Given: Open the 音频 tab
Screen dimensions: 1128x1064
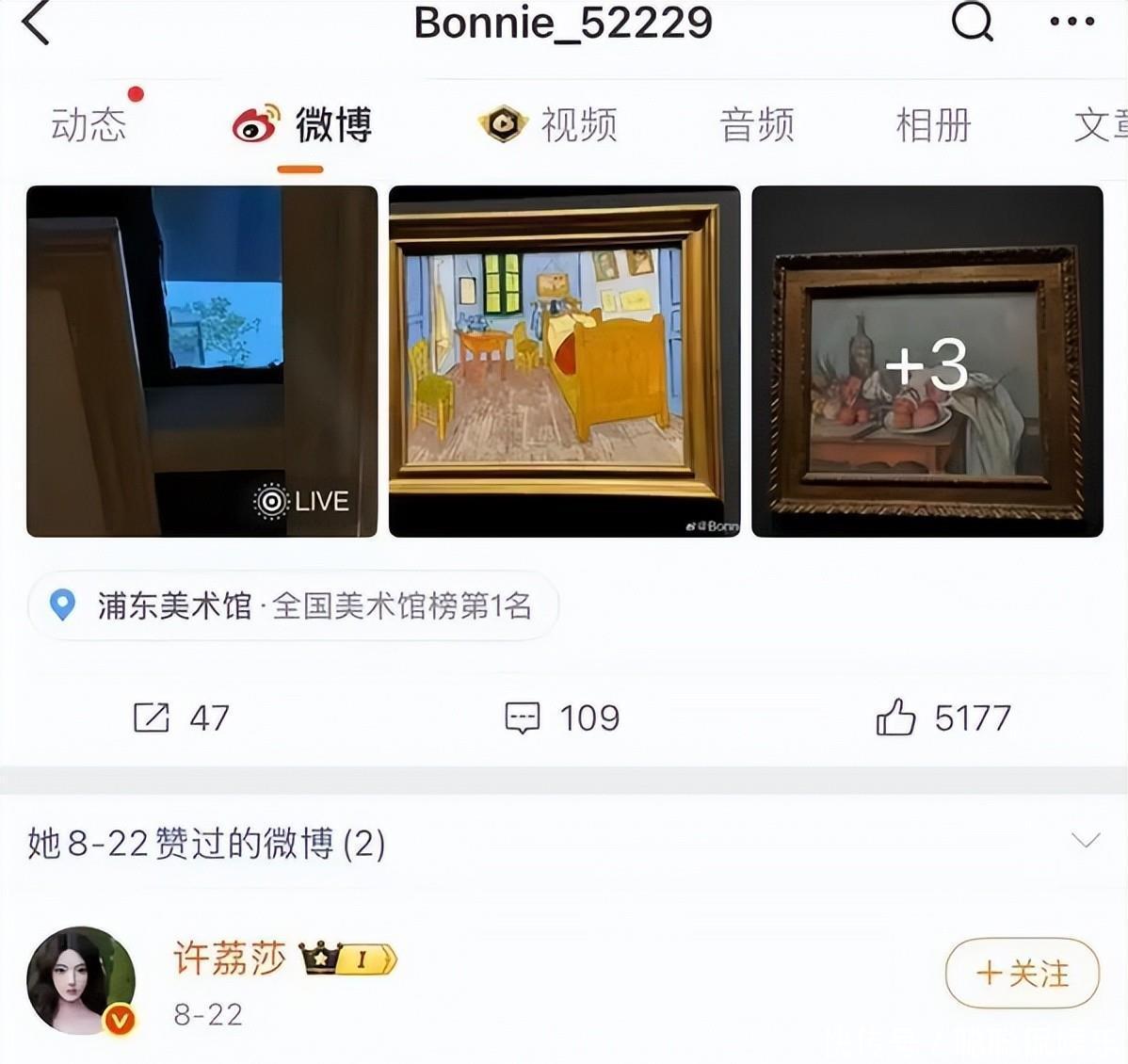Looking at the screenshot, I should pos(757,125).
